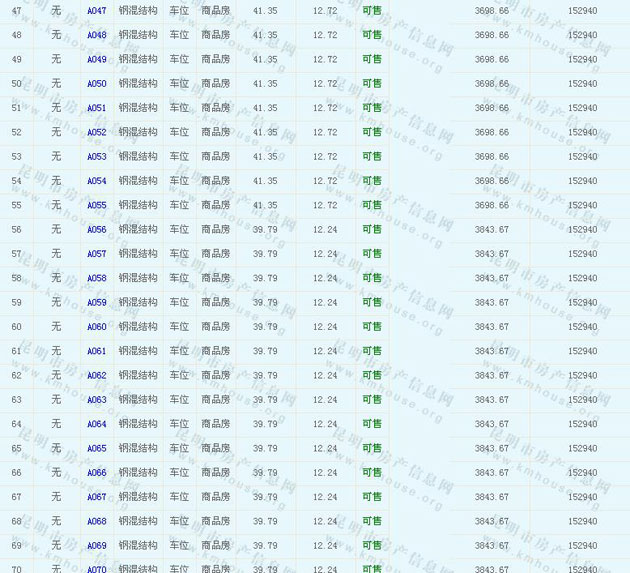This screenshot has width=630, height=573.
Task: Open unit link A047
Action: point(96,11)
